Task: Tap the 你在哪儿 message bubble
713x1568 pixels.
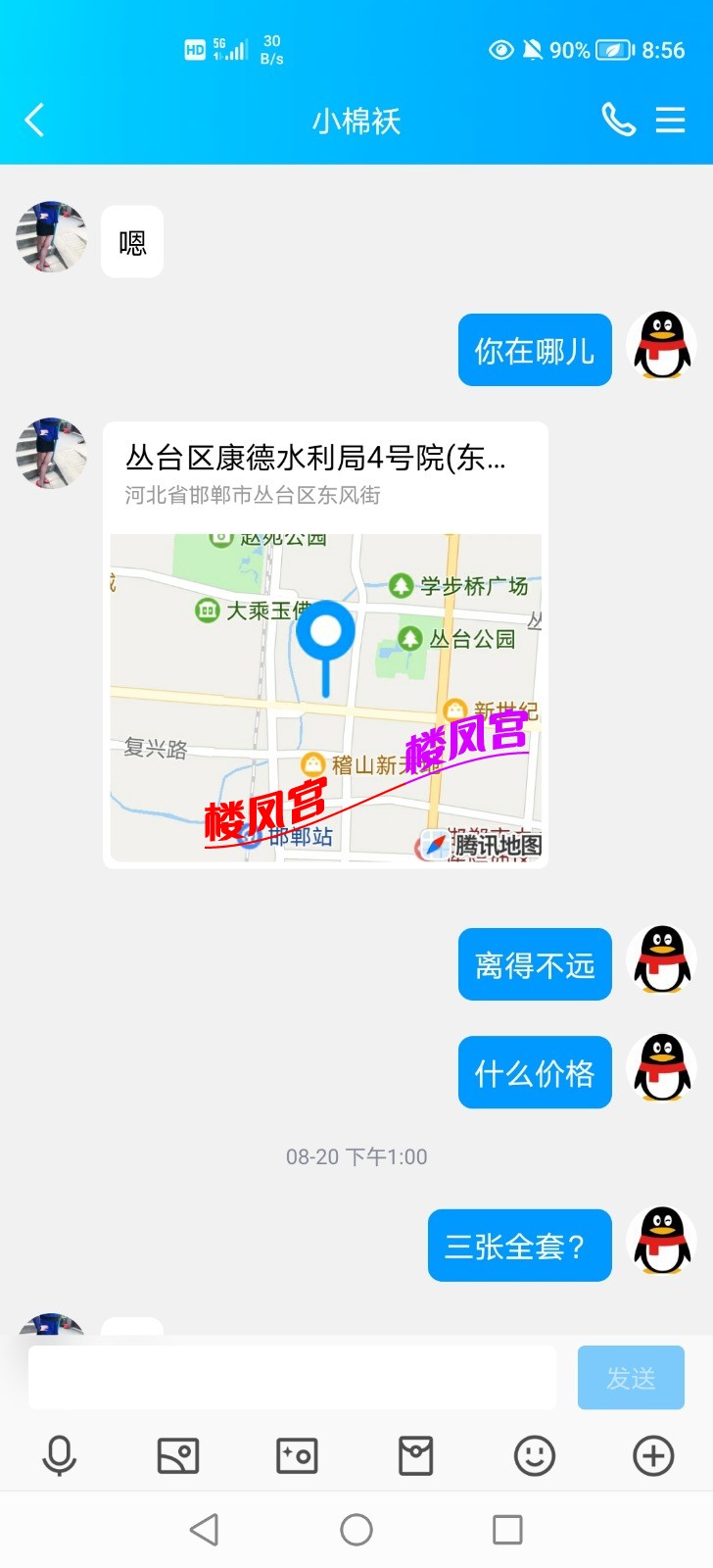Action: [x=534, y=350]
